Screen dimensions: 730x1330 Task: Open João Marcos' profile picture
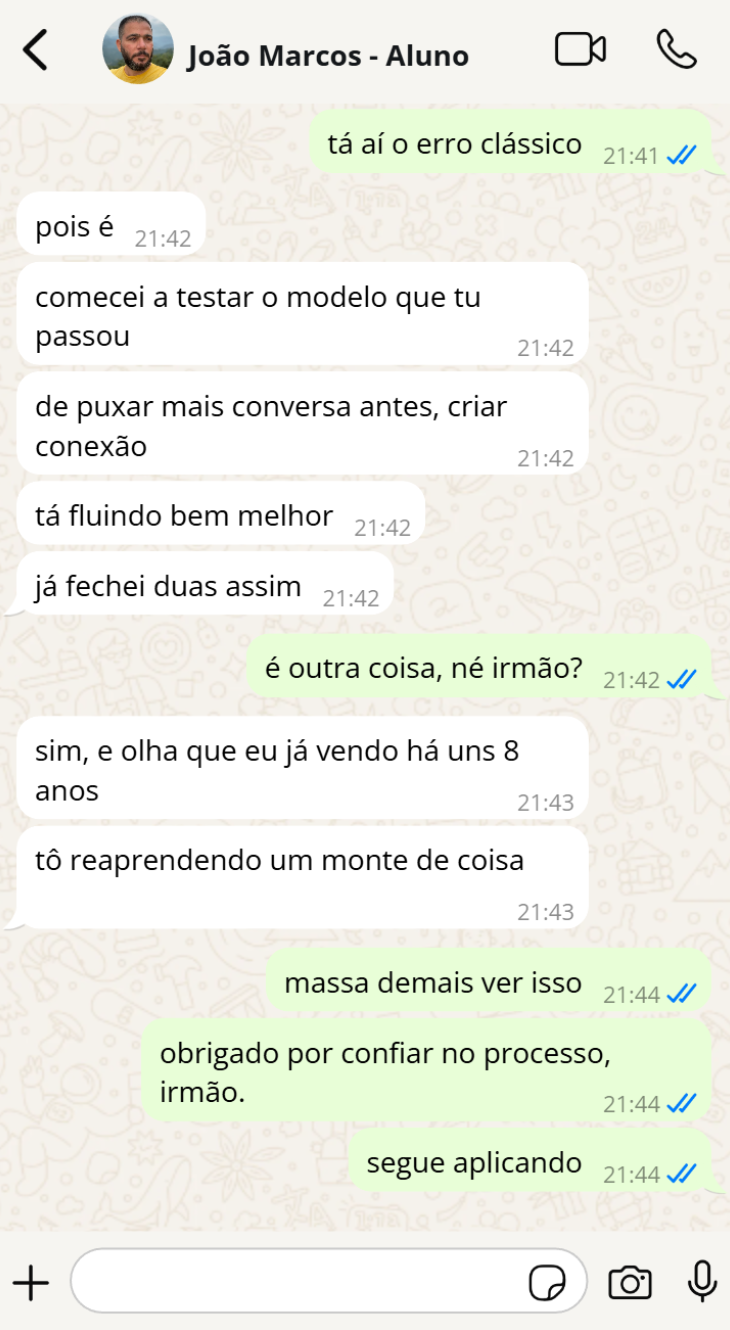coord(138,53)
